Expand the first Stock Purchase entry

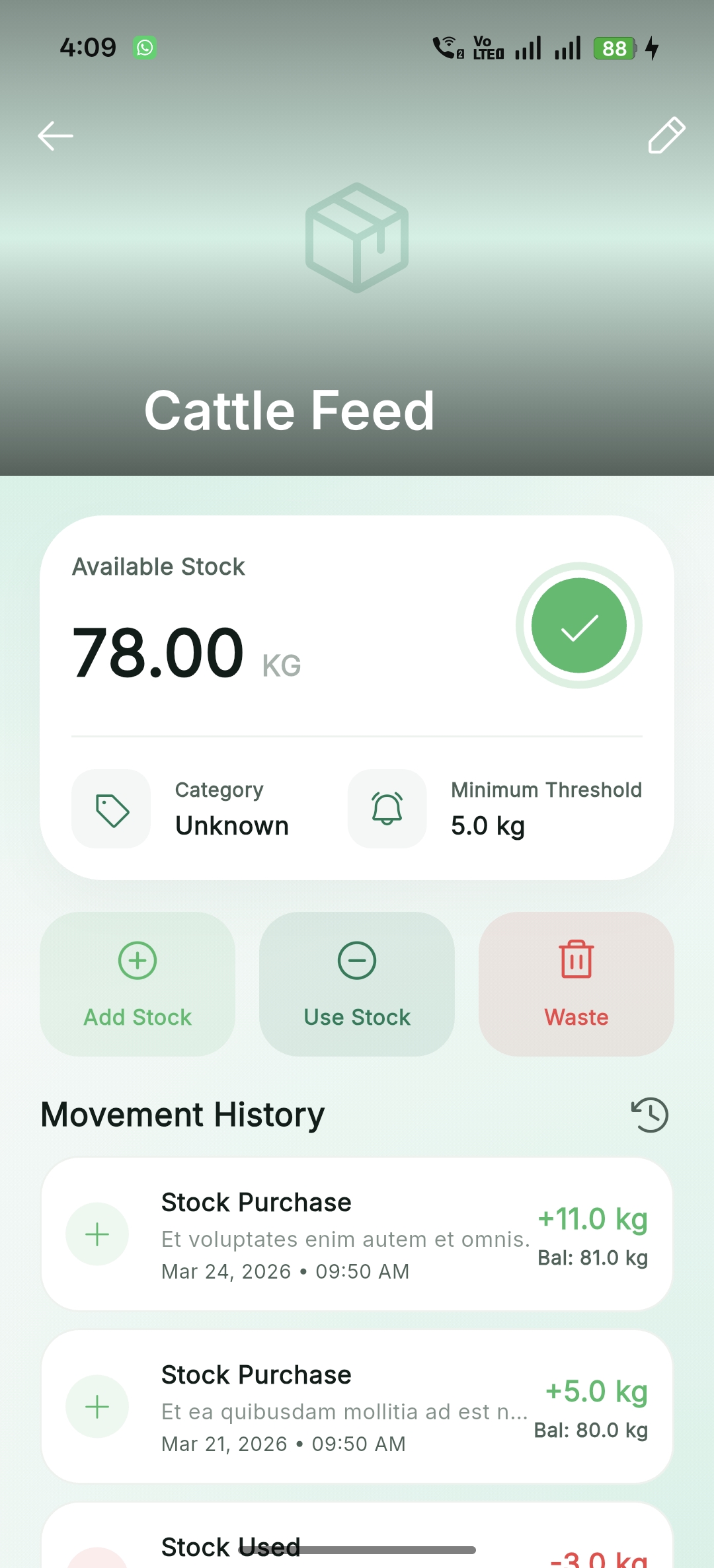click(357, 1234)
